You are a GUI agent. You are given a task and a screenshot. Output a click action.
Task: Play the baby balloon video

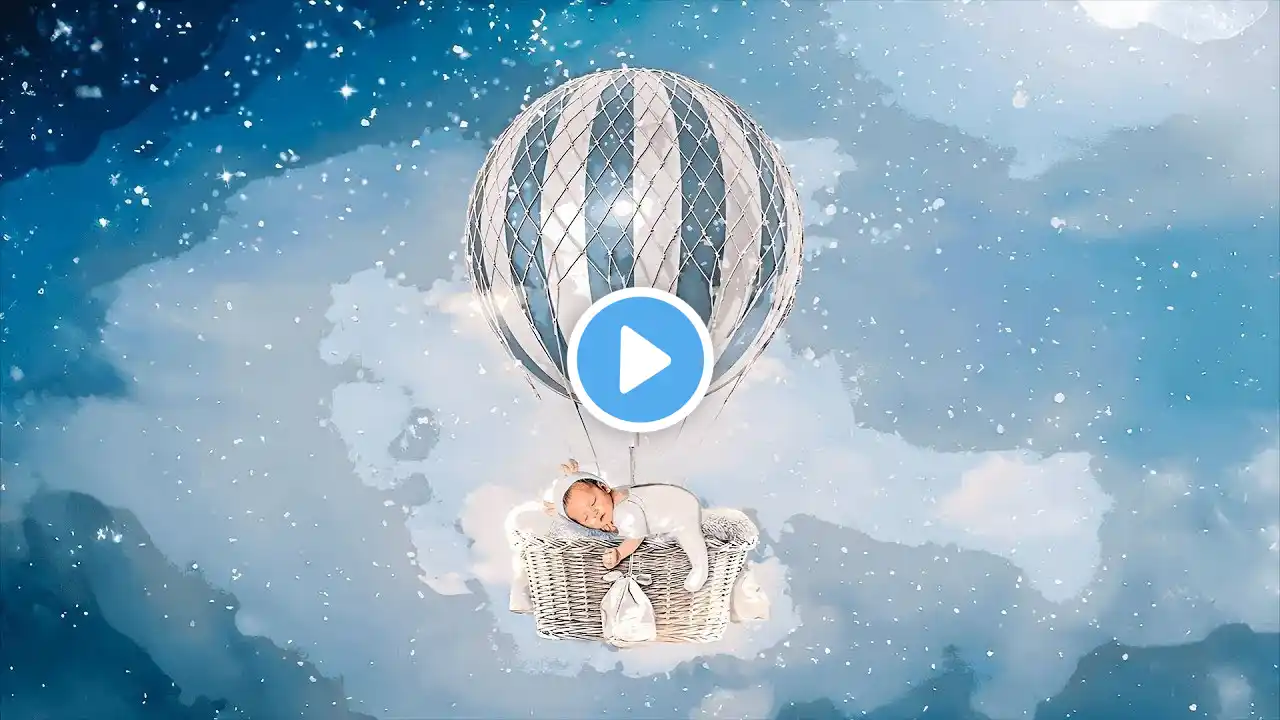click(640, 360)
